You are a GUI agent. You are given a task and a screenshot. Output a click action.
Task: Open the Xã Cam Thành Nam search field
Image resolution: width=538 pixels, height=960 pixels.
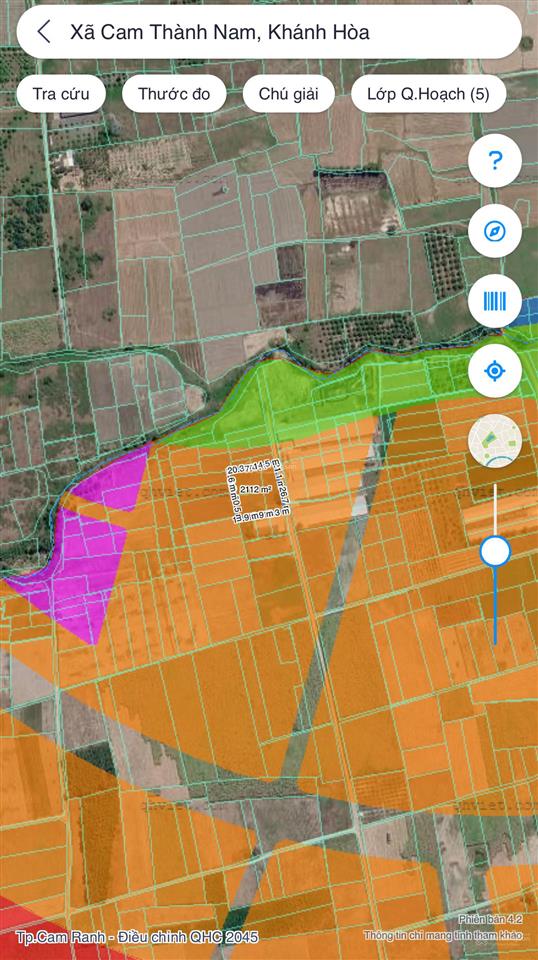click(x=269, y=32)
